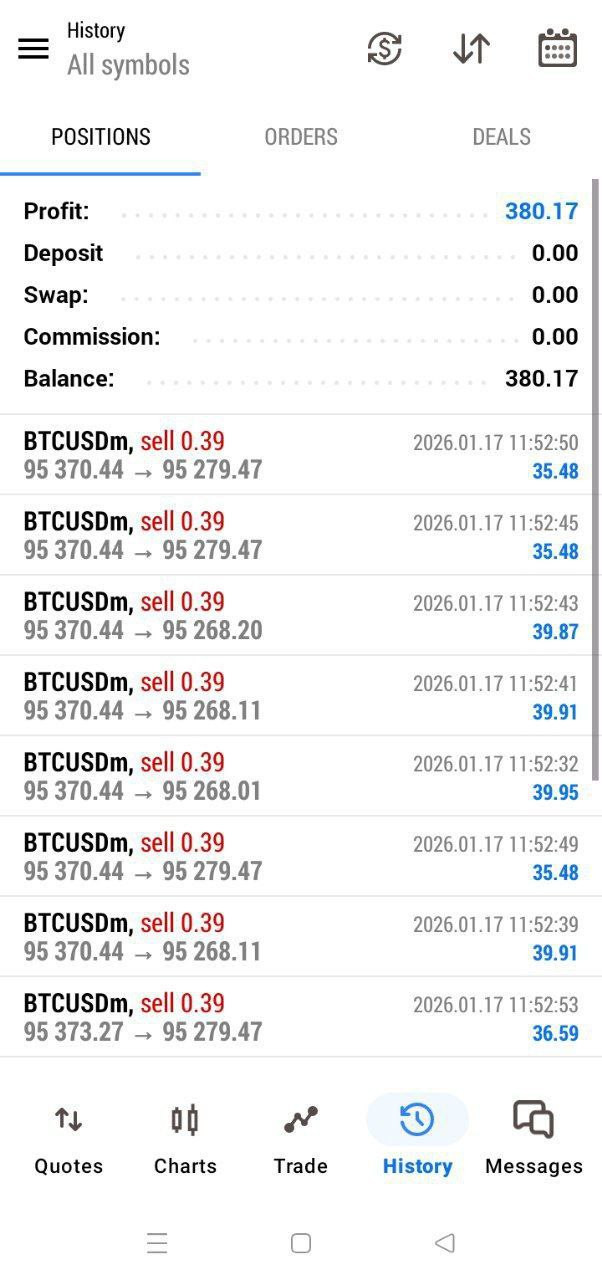
Task: Open the hamburger drawer menu
Action: point(33,49)
